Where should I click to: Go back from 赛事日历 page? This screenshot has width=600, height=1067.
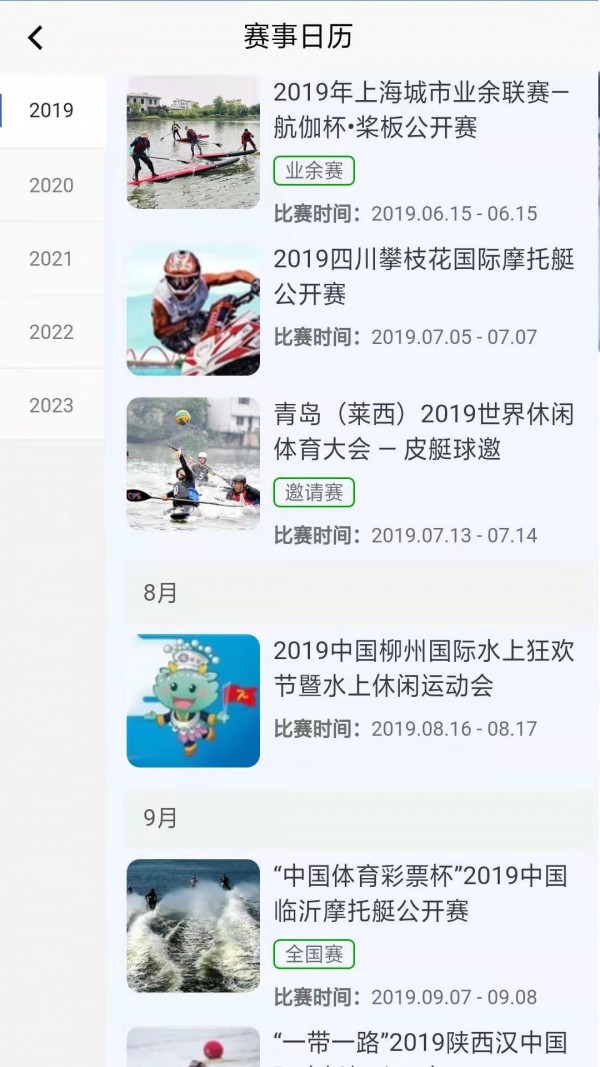coord(36,38)
